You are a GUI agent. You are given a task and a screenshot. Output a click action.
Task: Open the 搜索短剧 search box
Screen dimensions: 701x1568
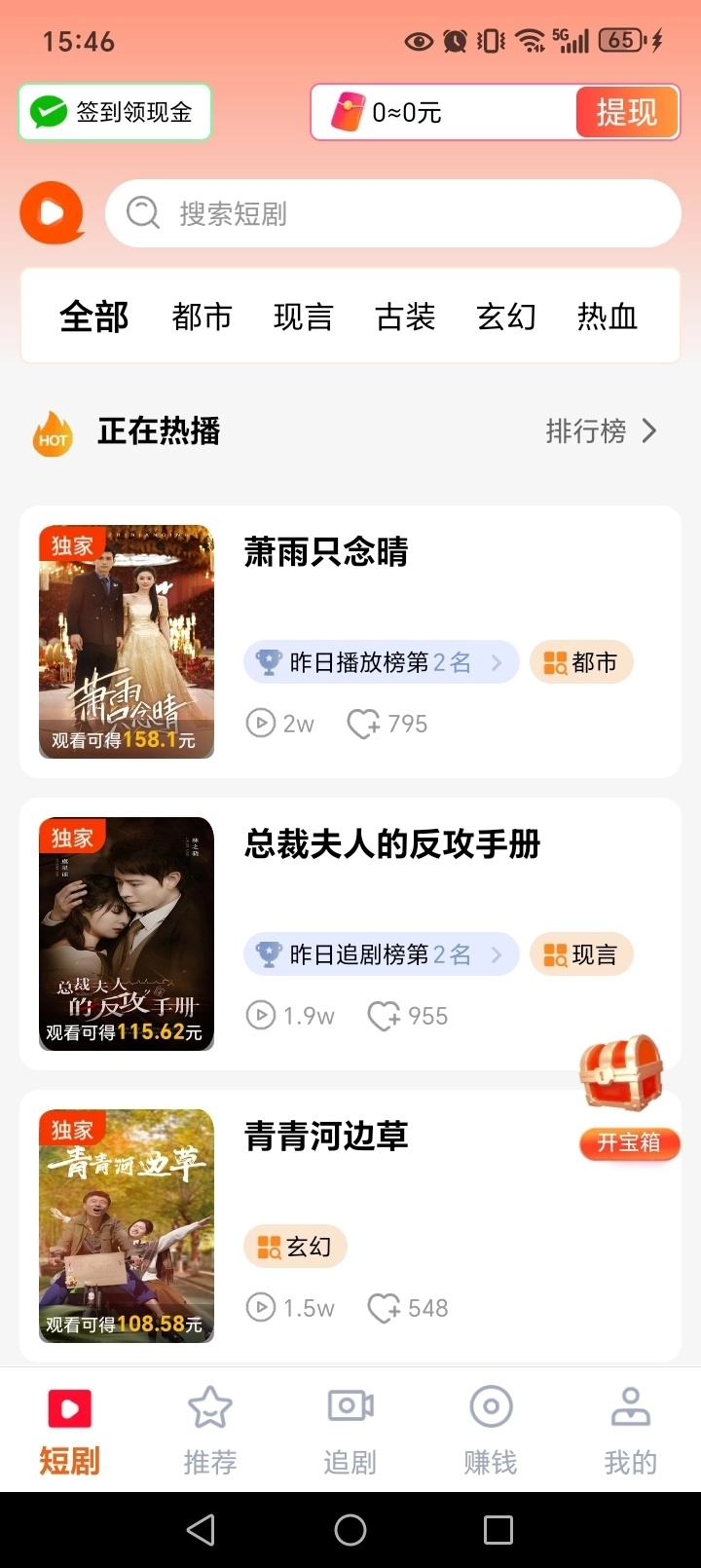tap(392, 213)
